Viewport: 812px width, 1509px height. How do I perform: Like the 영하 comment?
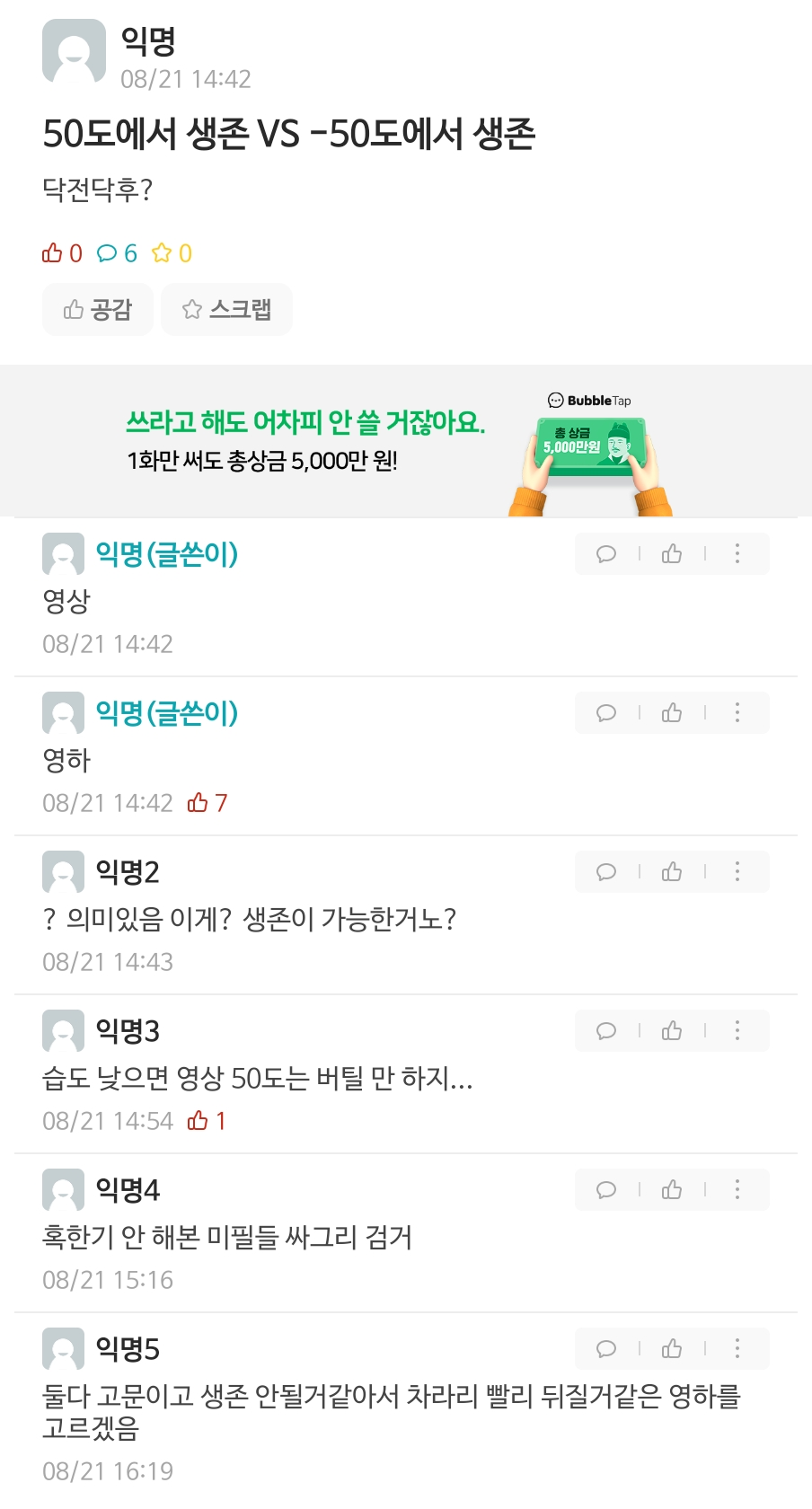click(672, 713)
